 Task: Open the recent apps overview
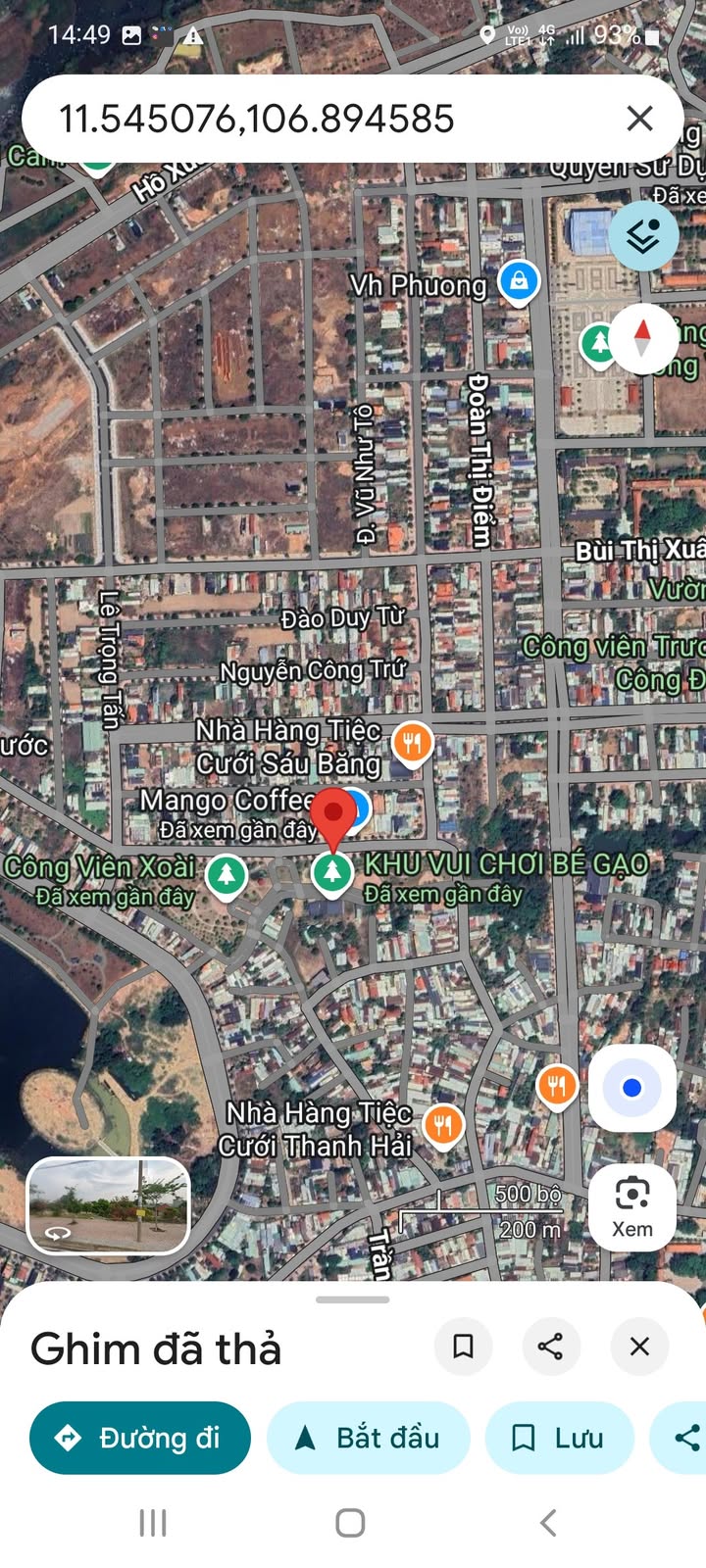click(153, 1523)
